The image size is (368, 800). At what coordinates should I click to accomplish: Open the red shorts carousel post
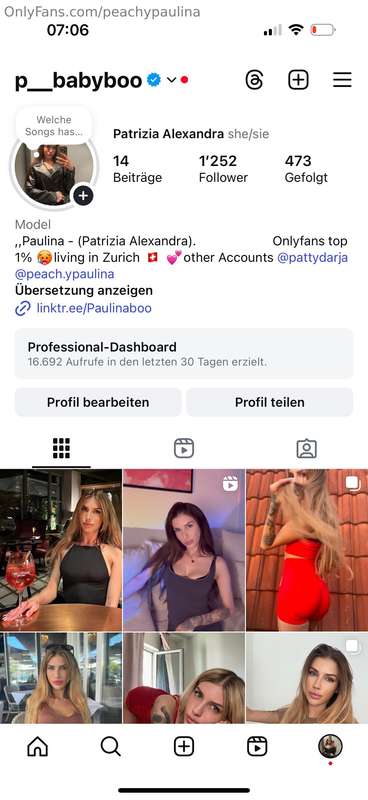coord(307,550)
